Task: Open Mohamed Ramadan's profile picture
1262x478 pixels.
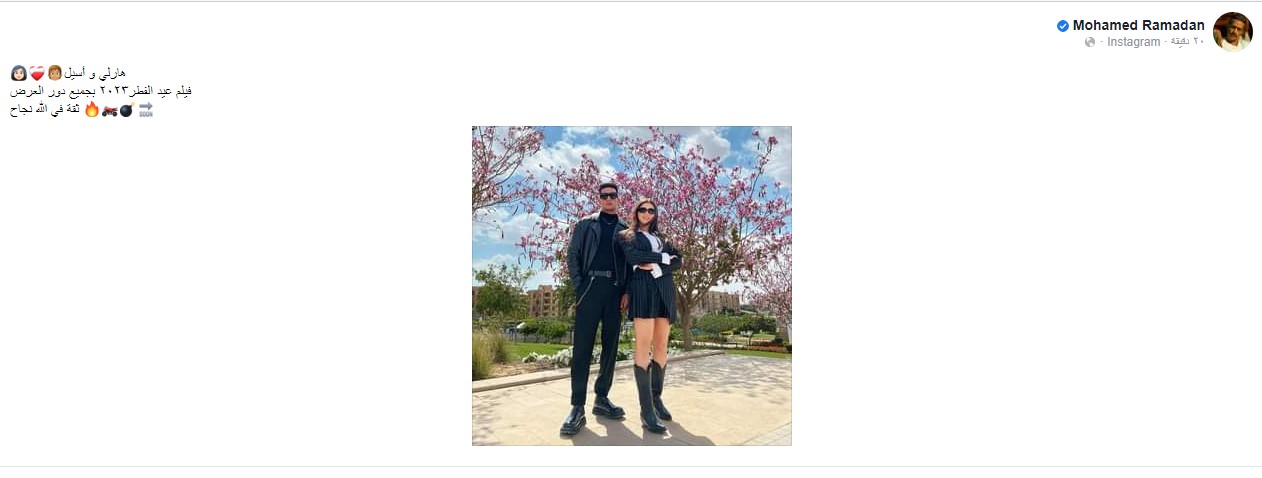Action: tap(1232, 32)
